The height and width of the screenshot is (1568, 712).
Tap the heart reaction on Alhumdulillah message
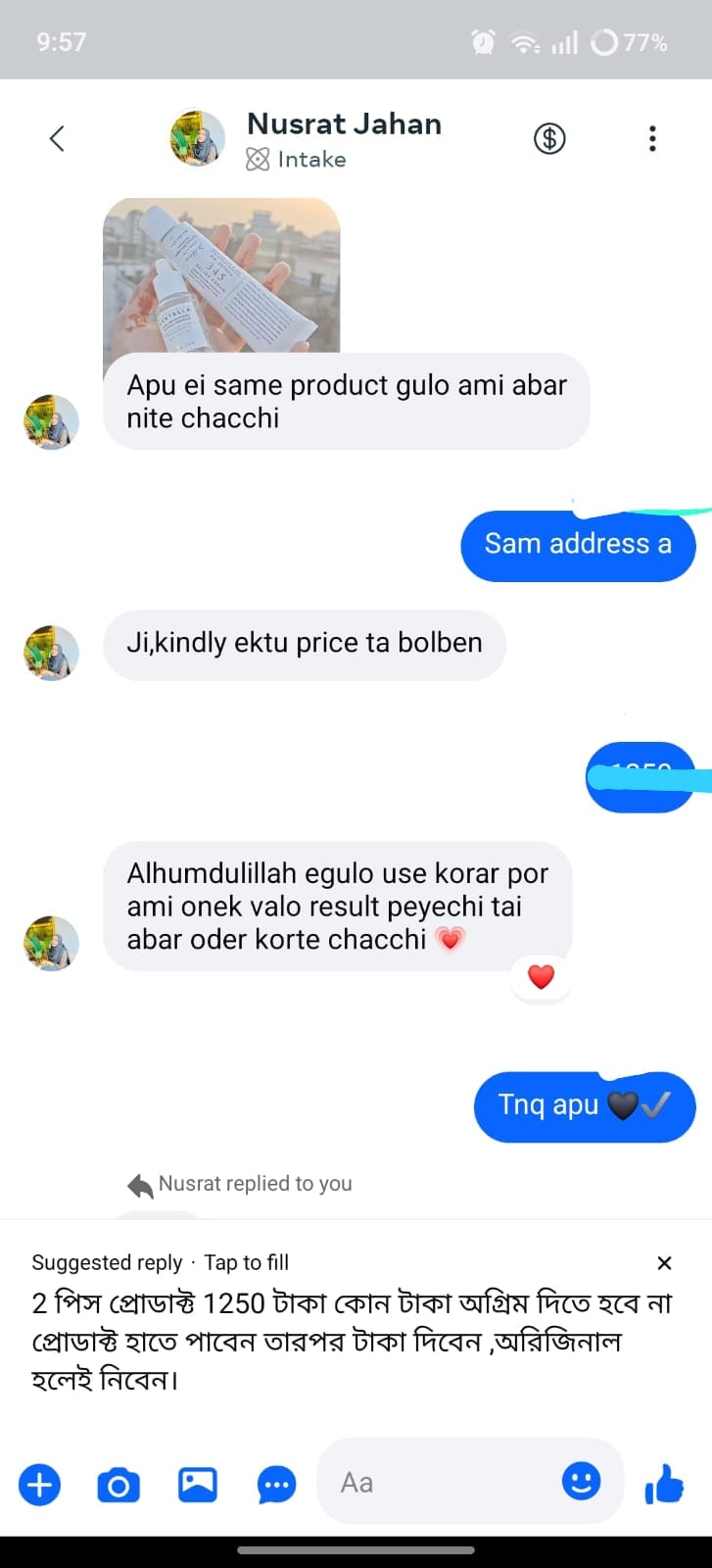541,976
